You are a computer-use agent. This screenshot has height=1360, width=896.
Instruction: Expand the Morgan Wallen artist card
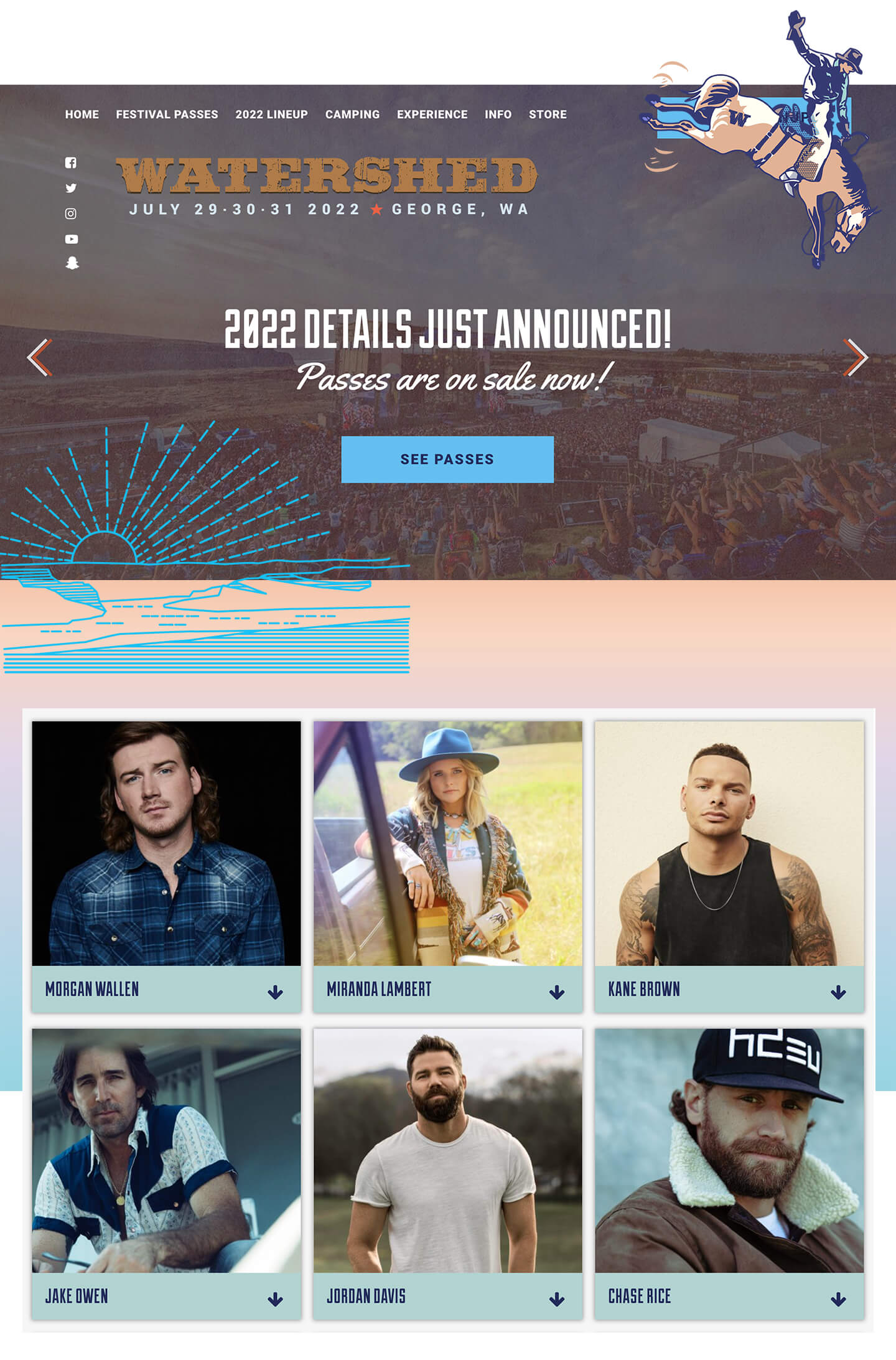coord(275,992)
